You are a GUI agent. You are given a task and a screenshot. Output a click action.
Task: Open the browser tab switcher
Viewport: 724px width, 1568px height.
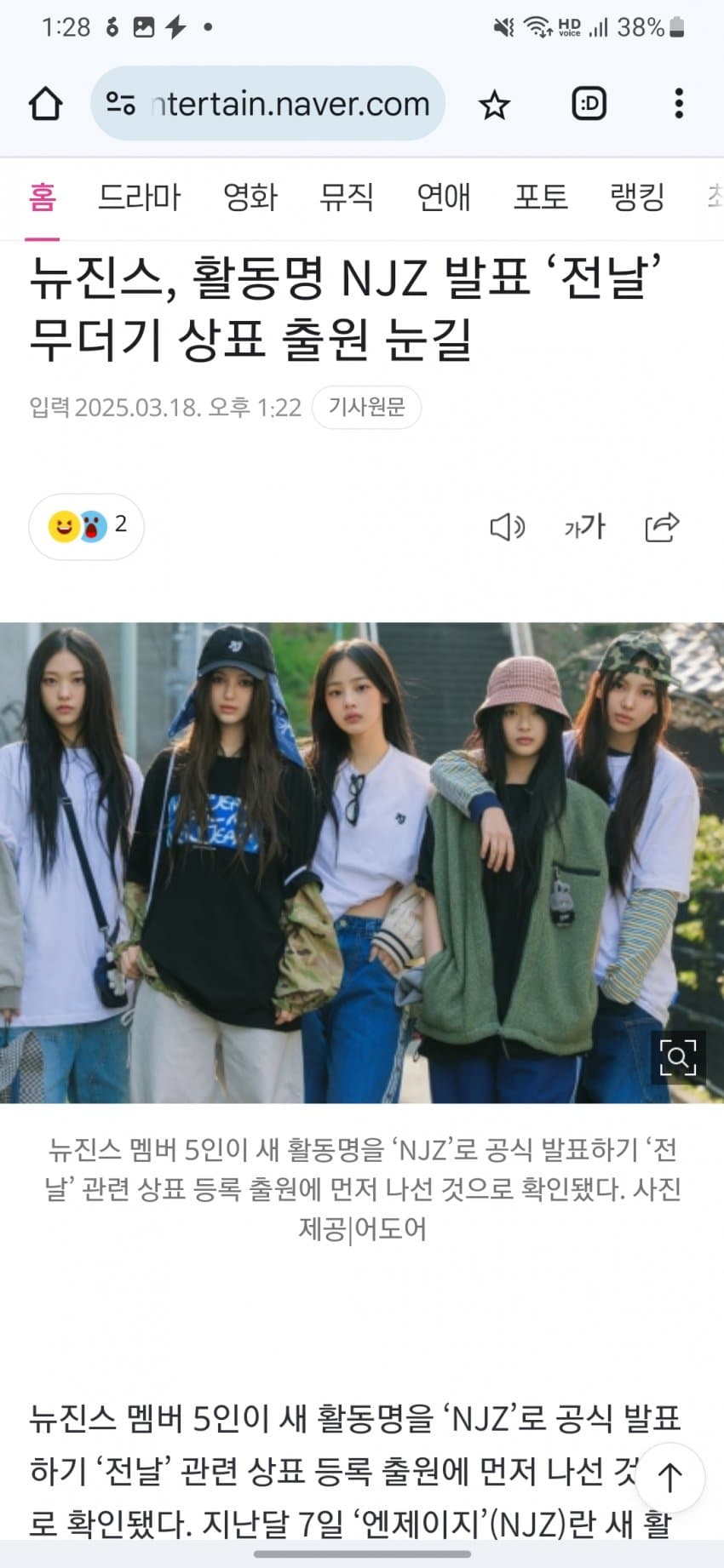[x=589, y=104]
